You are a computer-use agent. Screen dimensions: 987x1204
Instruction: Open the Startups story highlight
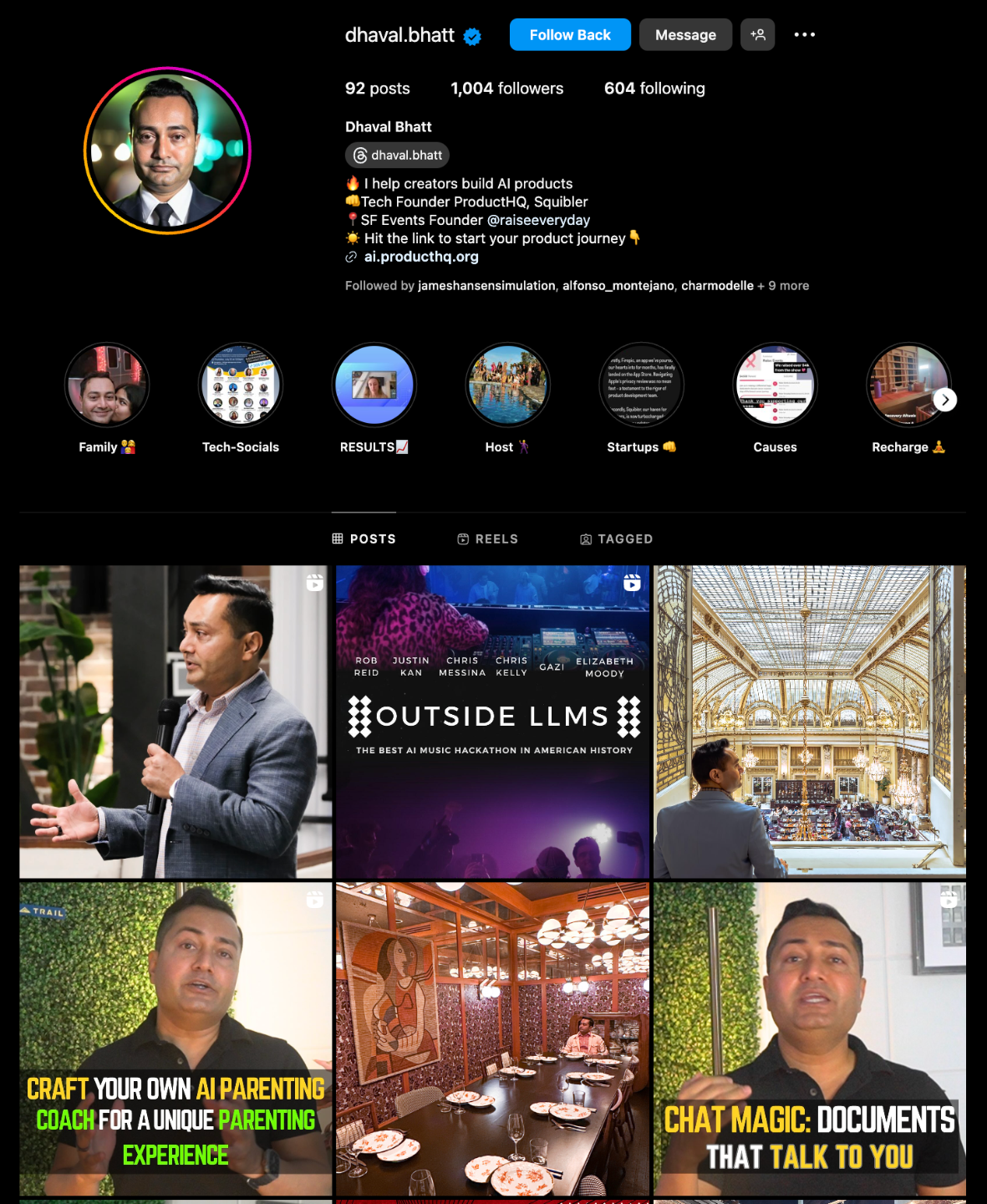pos(641,385)
